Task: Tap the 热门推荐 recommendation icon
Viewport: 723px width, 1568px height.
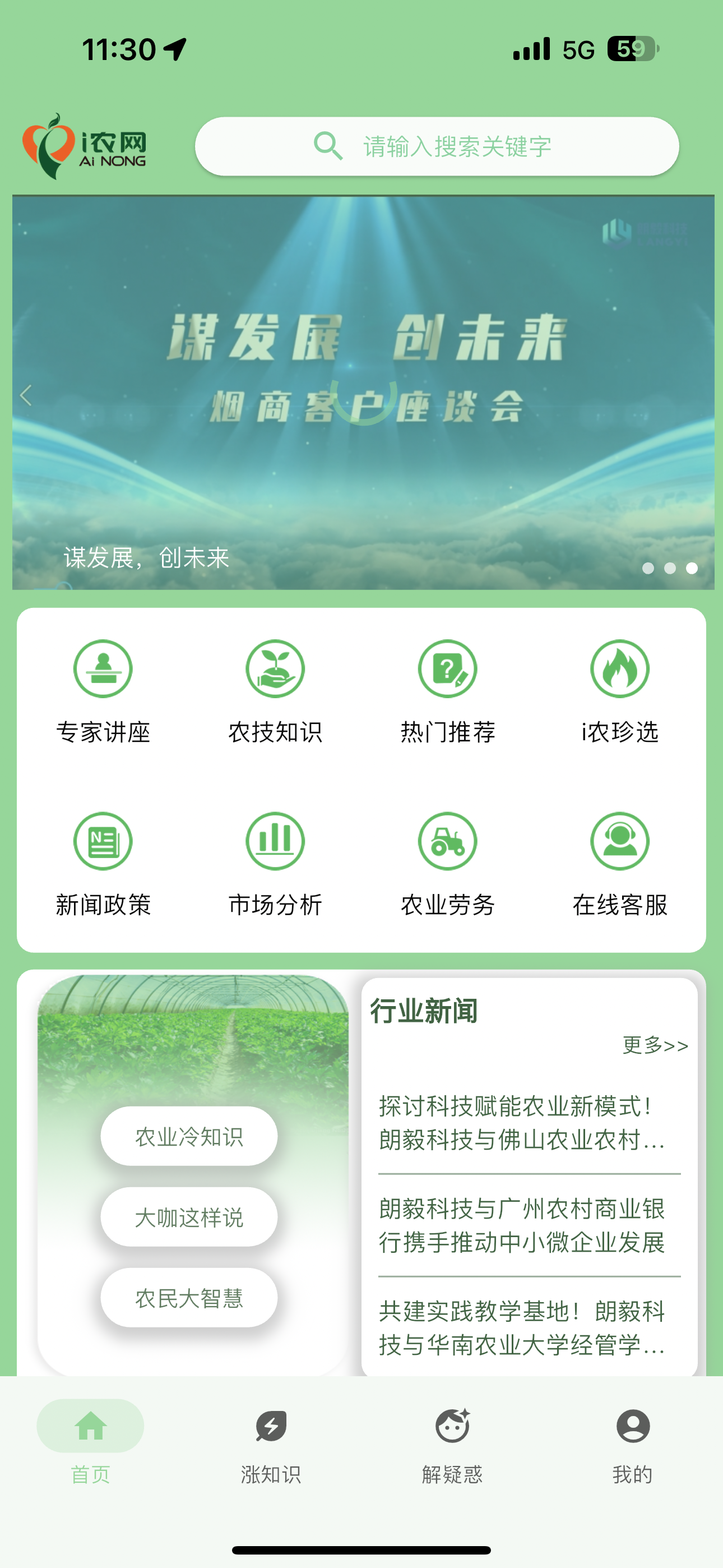Action: (x=447, y=668)
